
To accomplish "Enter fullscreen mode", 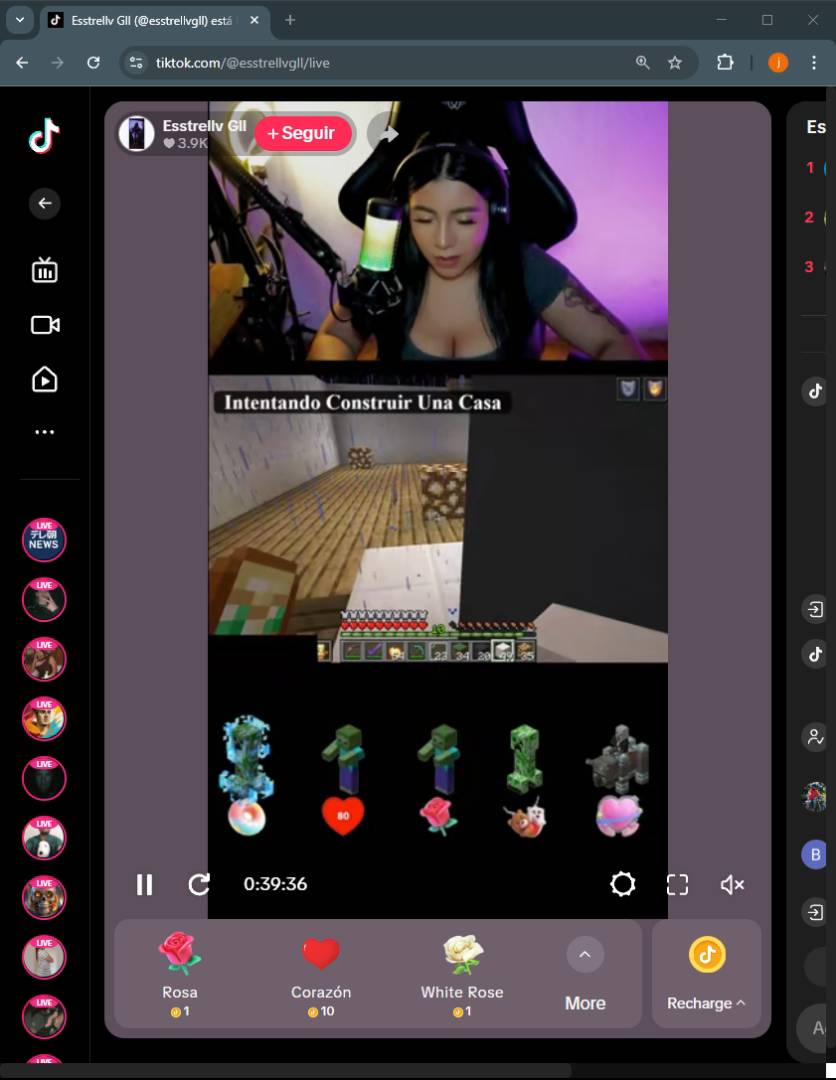I will (677, 884).
